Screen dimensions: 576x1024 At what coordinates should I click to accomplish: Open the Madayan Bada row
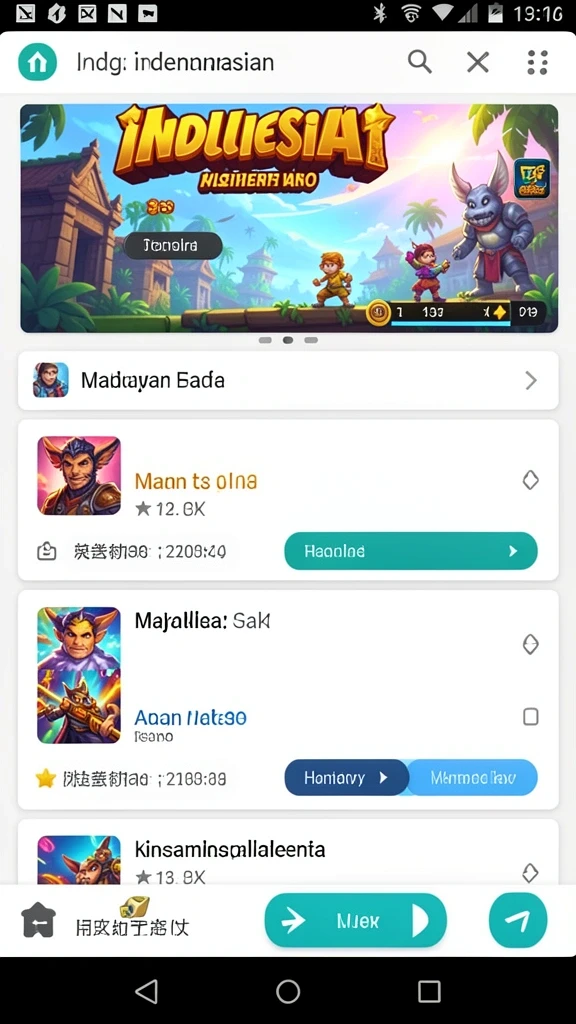(288, 381)
